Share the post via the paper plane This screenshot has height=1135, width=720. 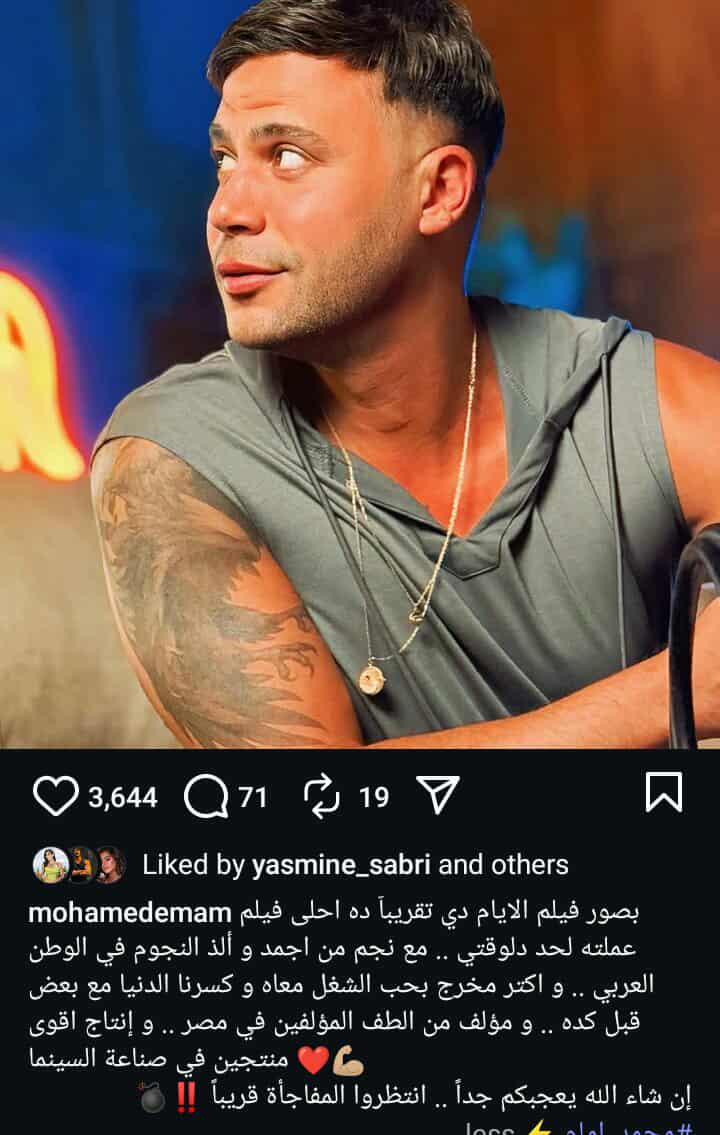click(x=437, y=795)
